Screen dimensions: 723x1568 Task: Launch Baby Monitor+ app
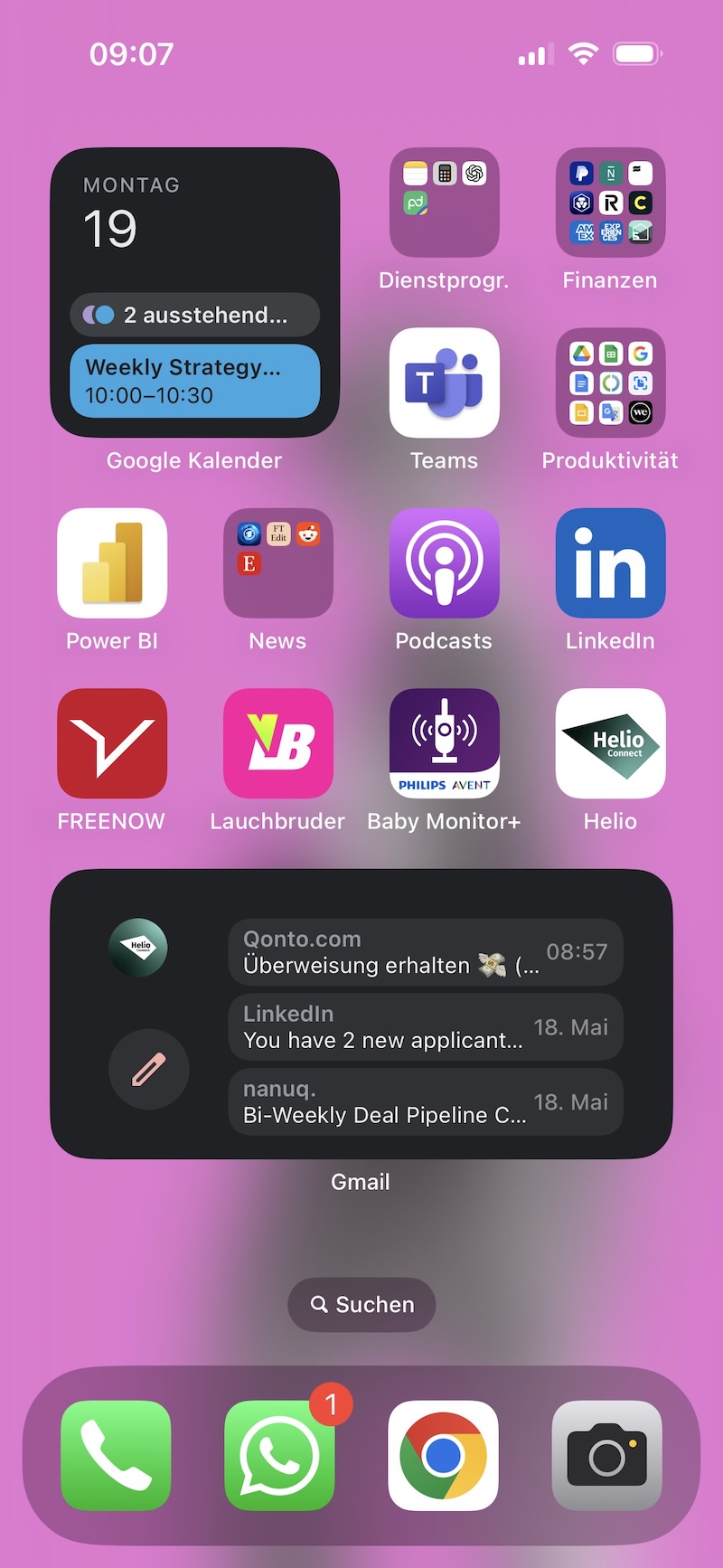(x=444, y=743)
